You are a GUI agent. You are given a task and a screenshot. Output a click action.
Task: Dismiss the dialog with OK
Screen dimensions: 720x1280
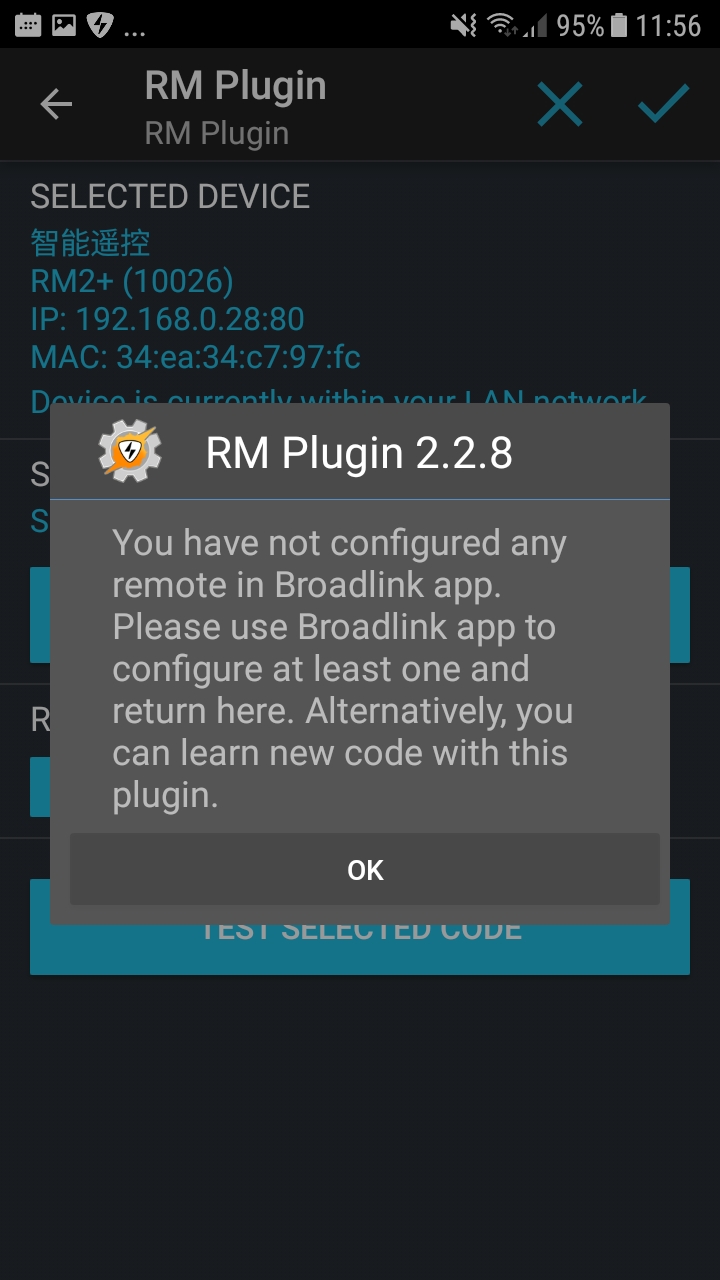(364, 870)
